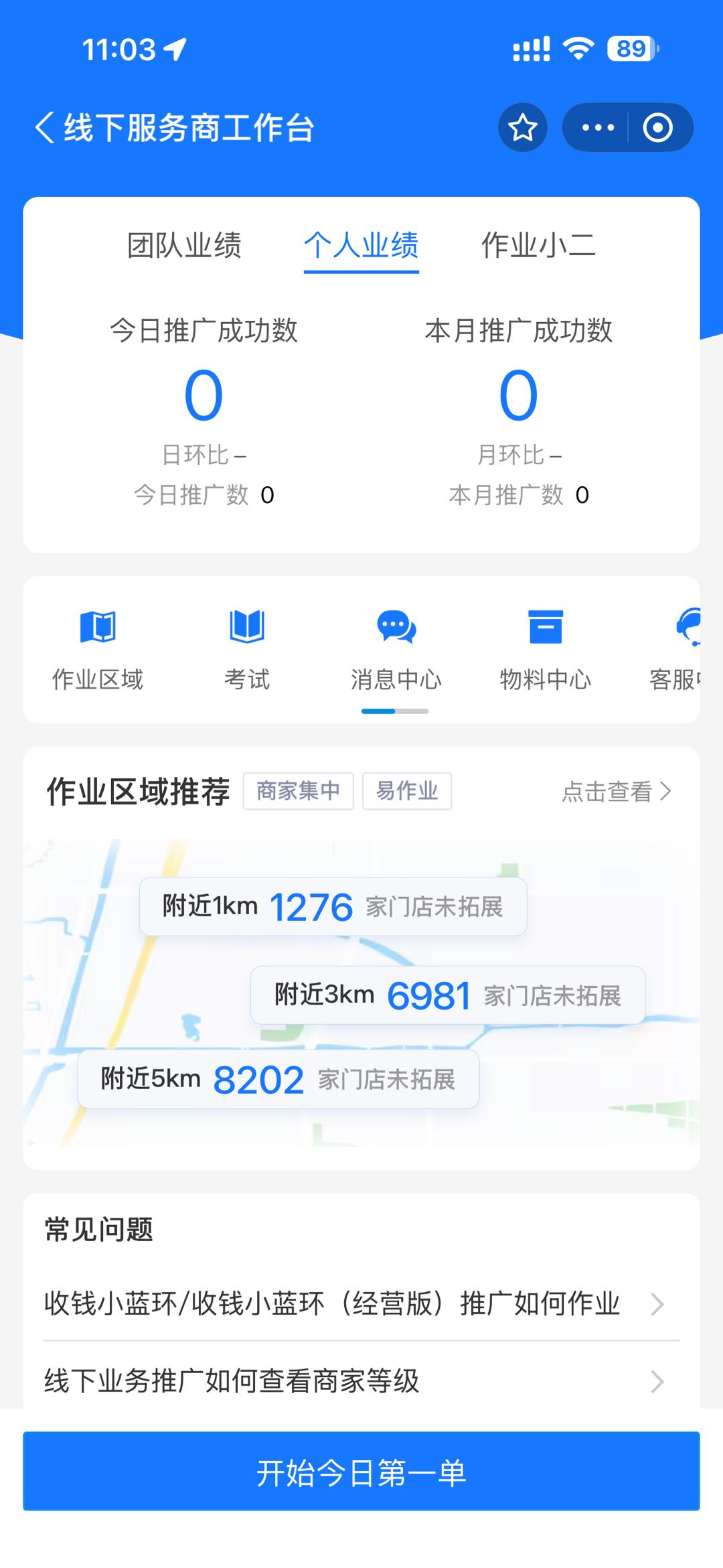Toggle the star to favorite this mini-program

[522, 127]
